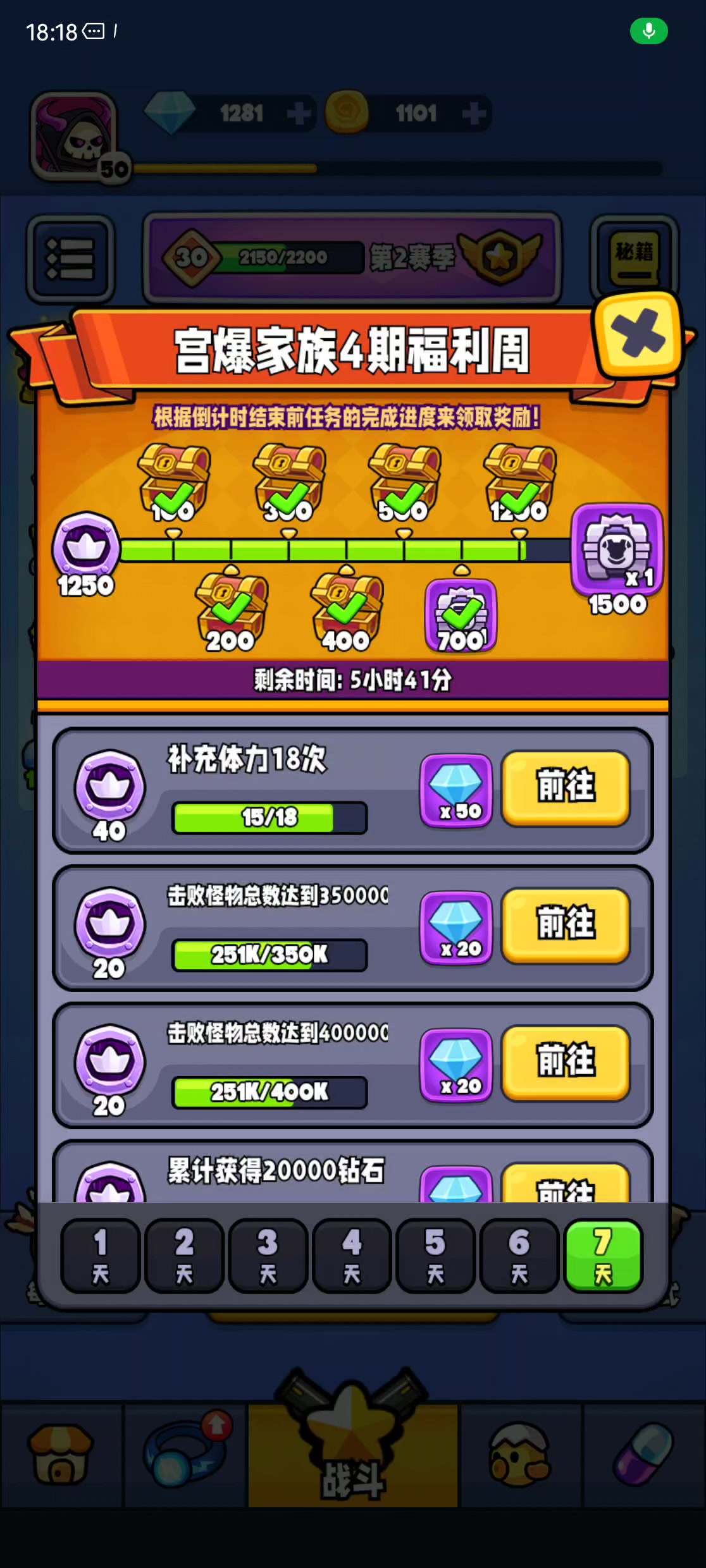706x1568 pixels.
Task: Tap the 700 points reward chest
Action: point(461,615)
